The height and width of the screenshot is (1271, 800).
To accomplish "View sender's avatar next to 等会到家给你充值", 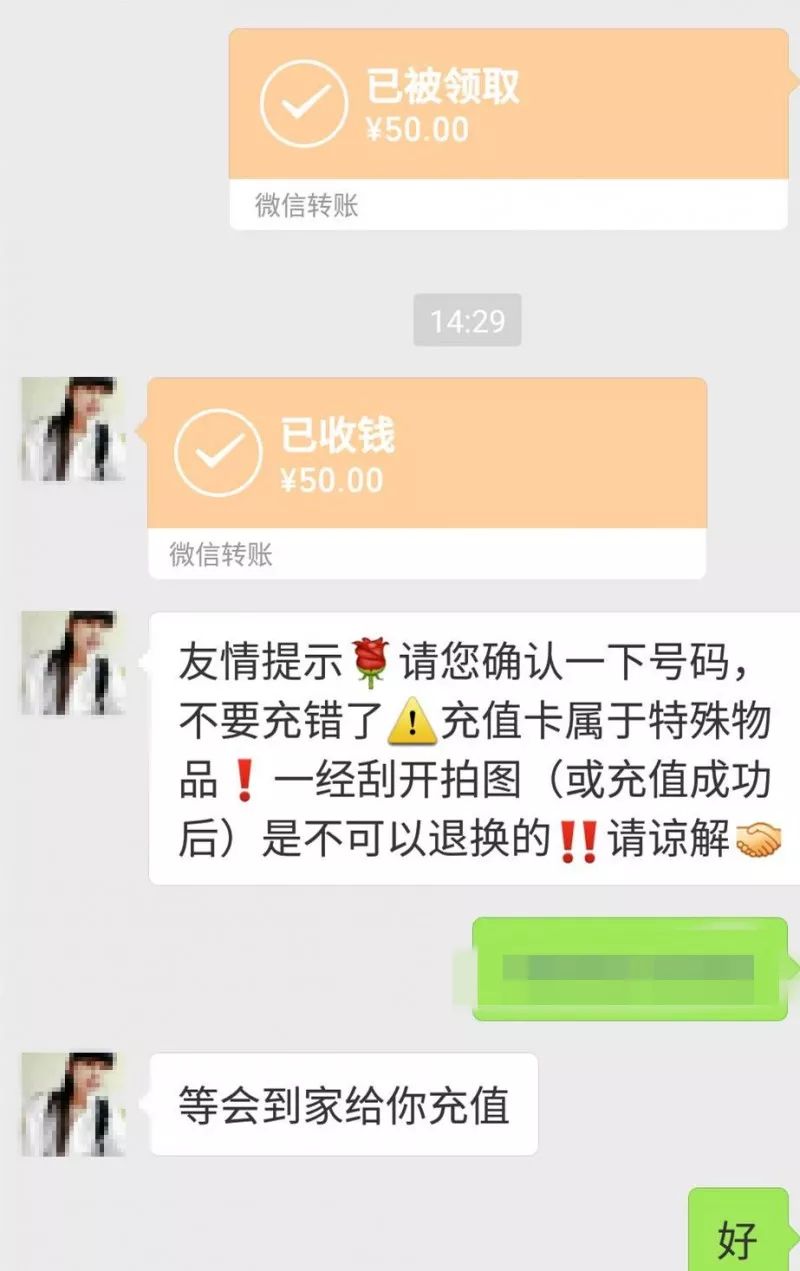I will [73, 1104].
